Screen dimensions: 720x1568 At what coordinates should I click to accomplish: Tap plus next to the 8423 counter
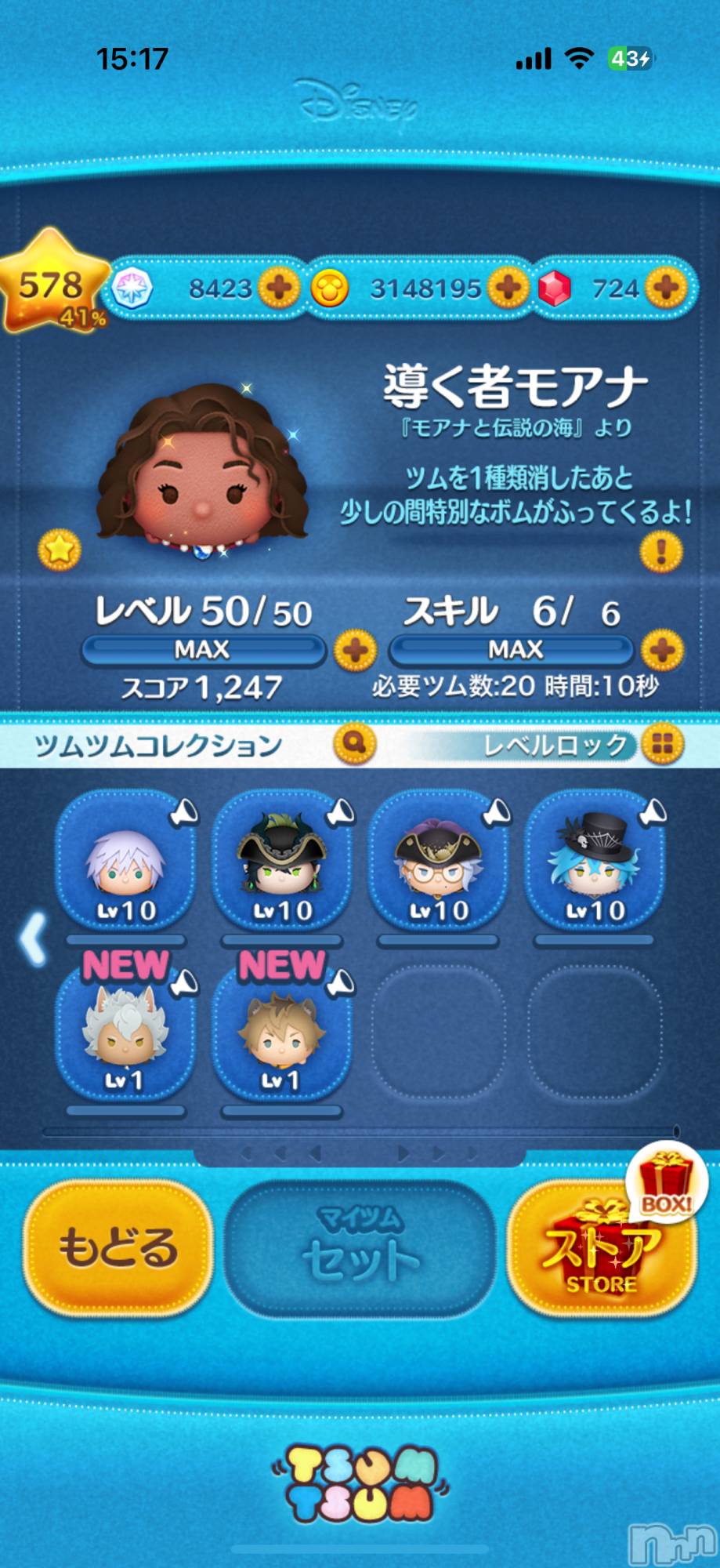279,288
